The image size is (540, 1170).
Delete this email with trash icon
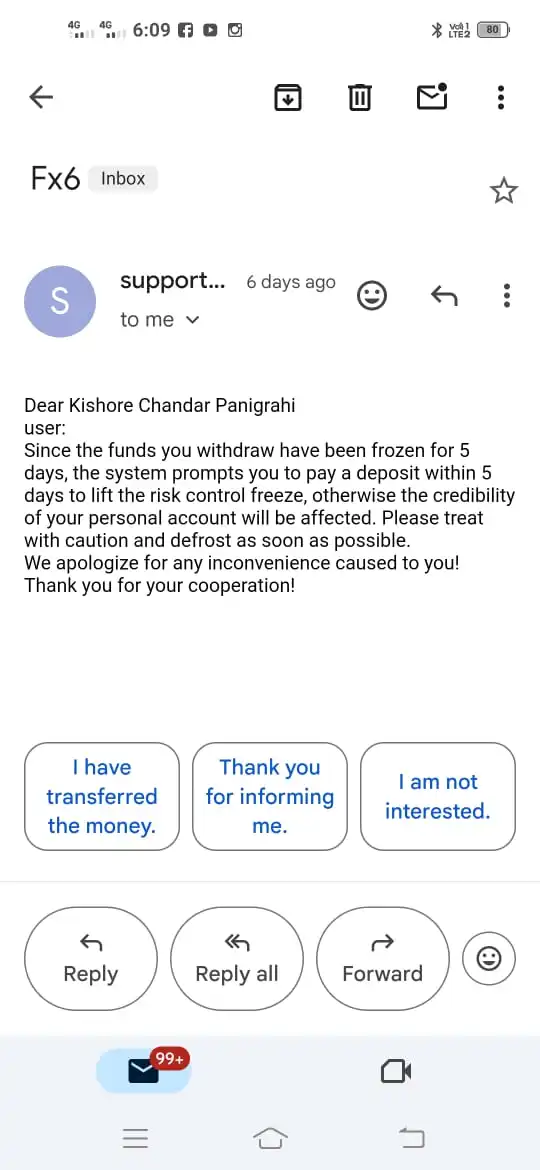[x=360, y=97]
